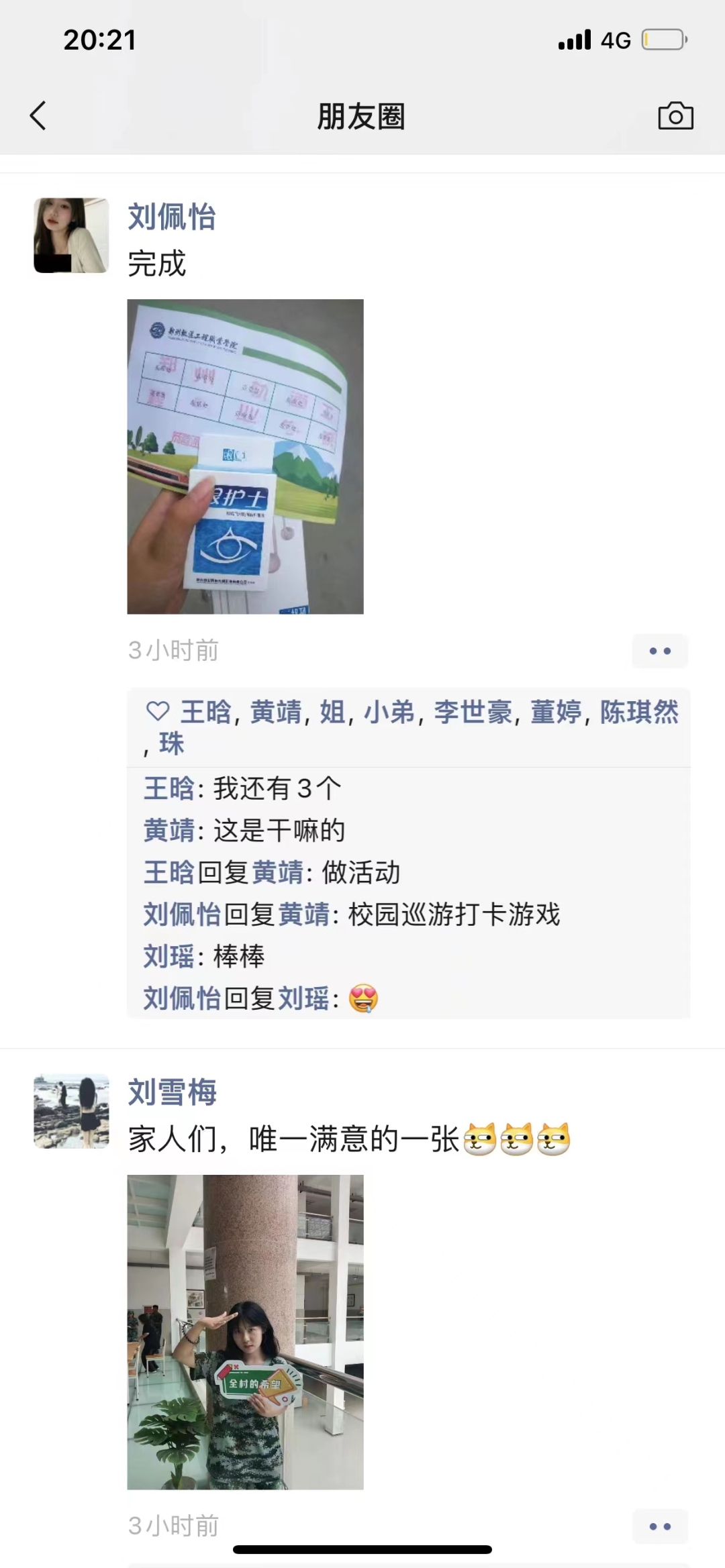Open 刘佩怡's profile avatar

coord(71,236)
